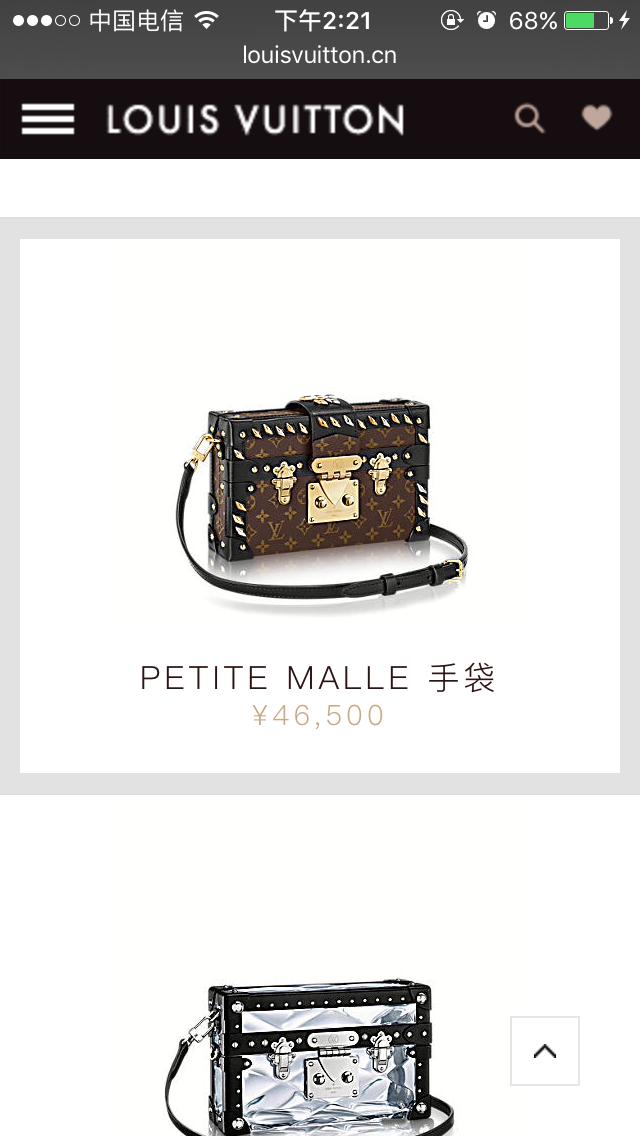Open the hamburger navigation menu
This screenshot has height=1136, width=640.
pyautogui.click(x=48, y=119)
